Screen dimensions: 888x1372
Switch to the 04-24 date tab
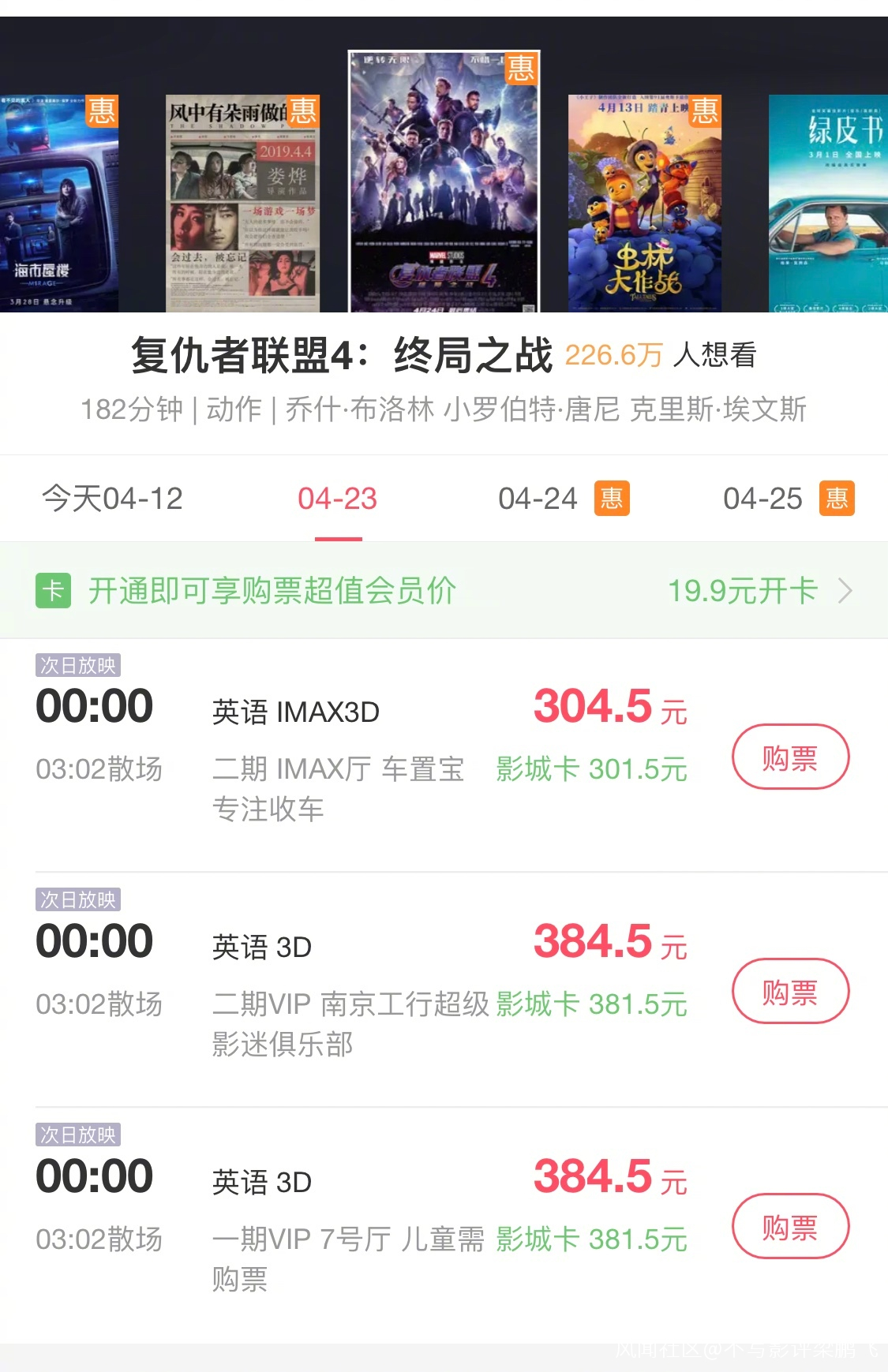pos(538,499)
